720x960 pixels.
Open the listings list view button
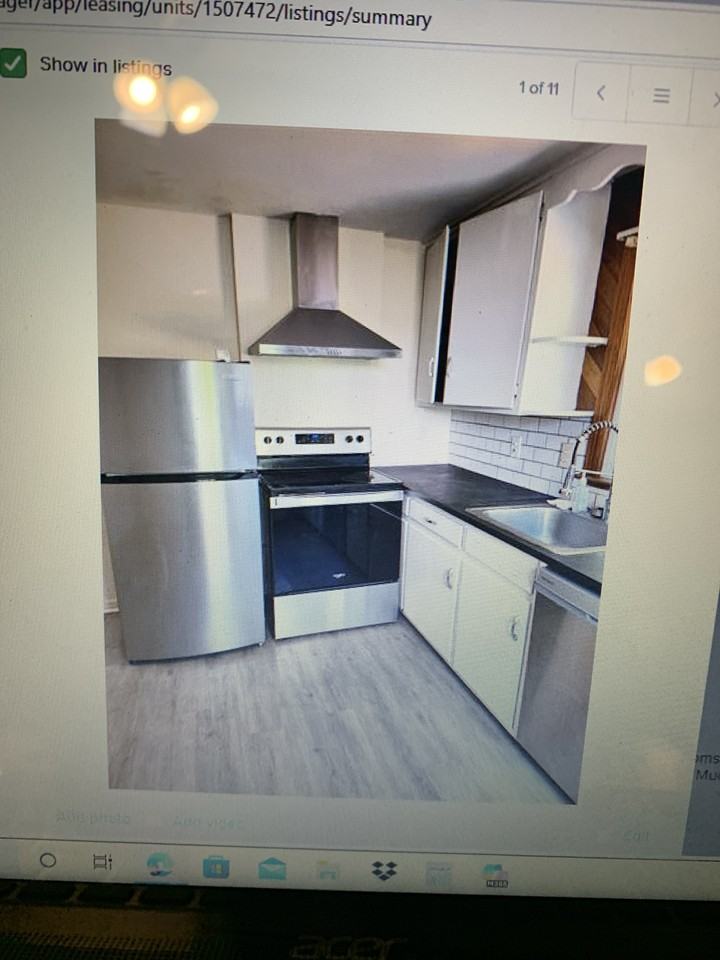(660, 96)
